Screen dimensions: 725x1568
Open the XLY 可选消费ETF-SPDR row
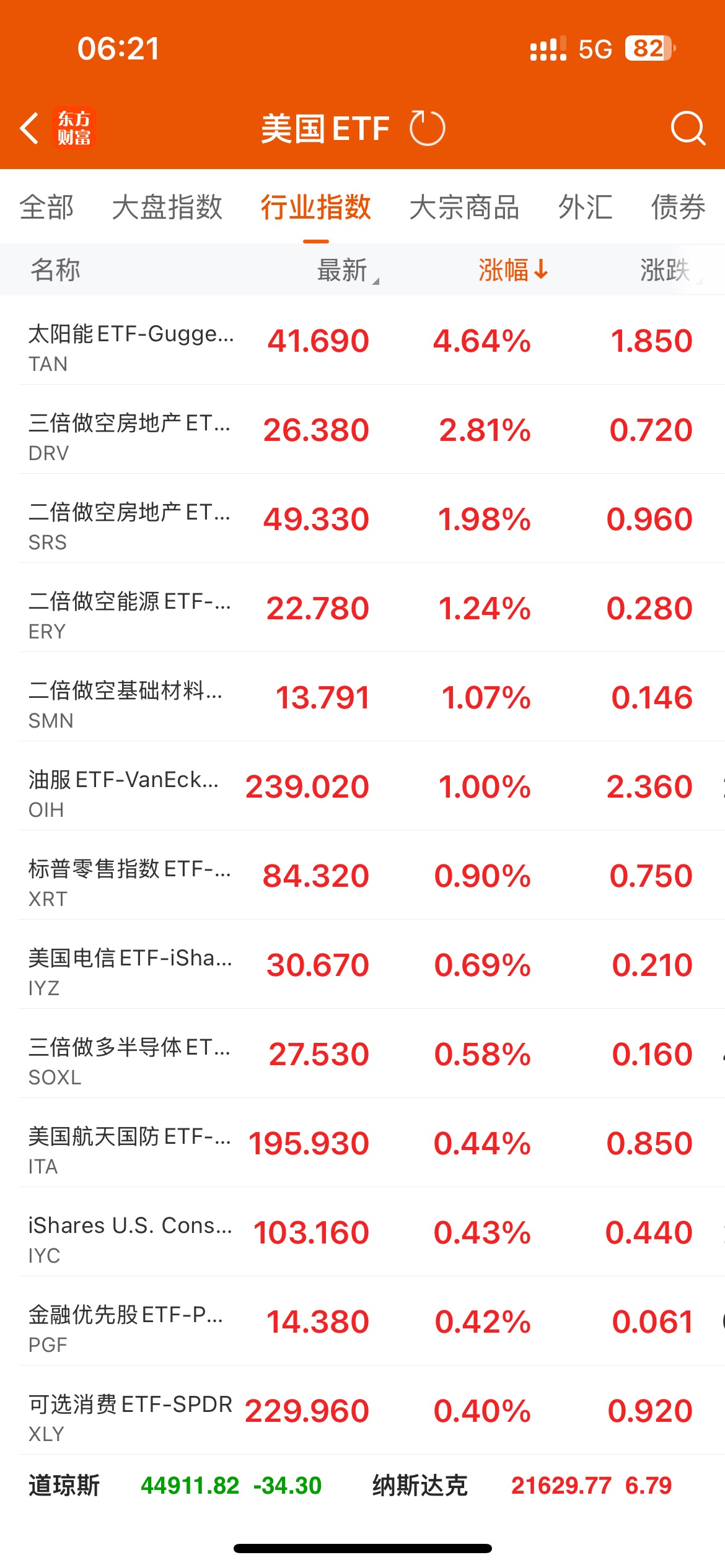pyautogui.click(x=362, y=1410)
